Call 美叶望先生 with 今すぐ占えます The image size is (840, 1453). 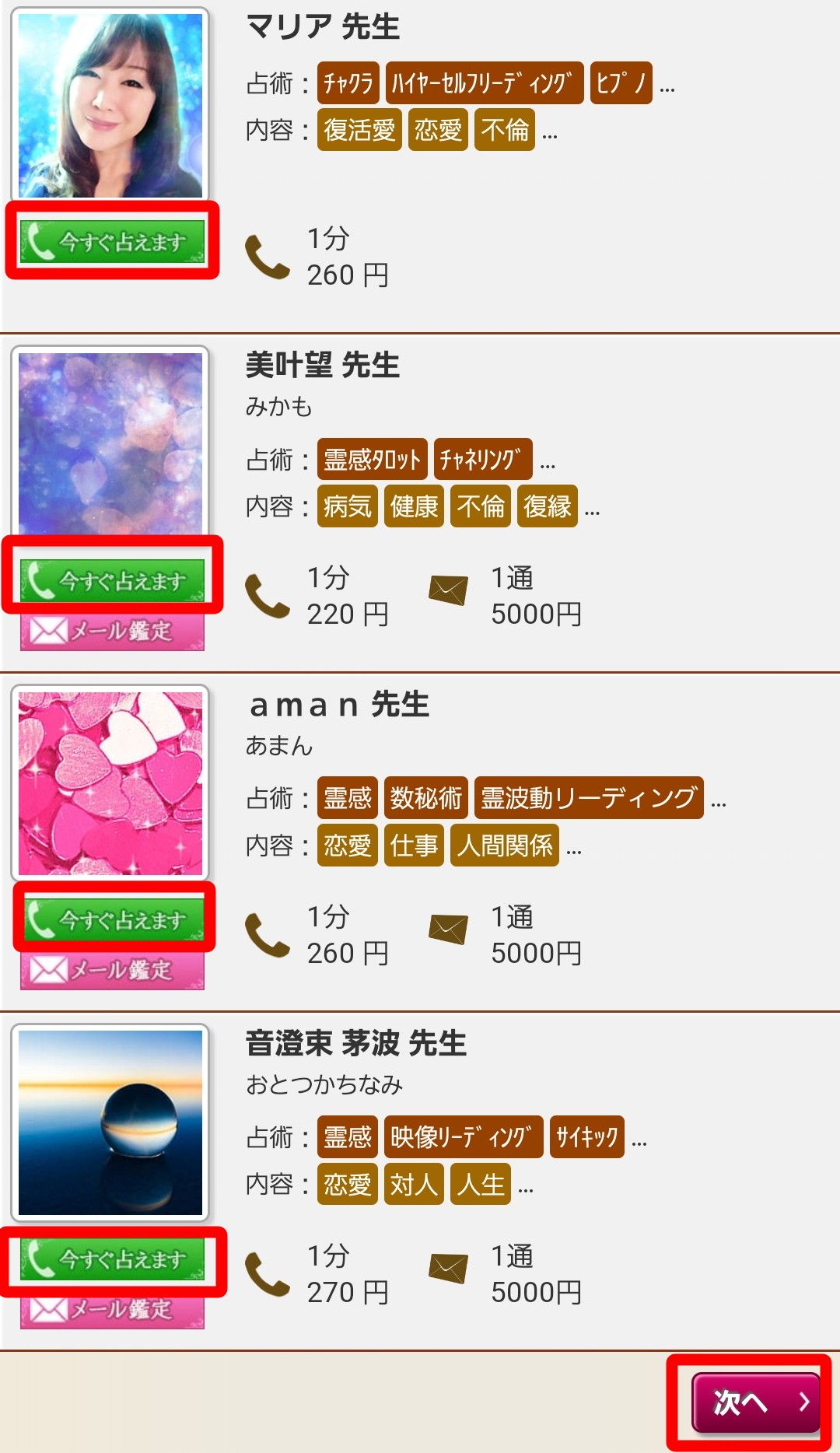pyautogui.click(x=112, y=580)
